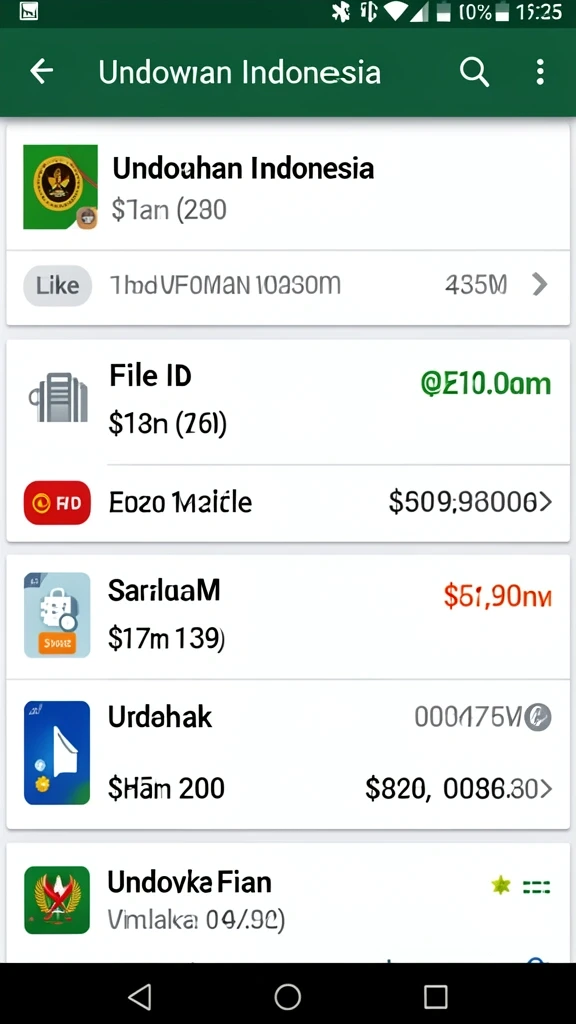Image resolution: width=576 pixels, height=1024 pixels.
Task: Tap the star icon on Undovka Fian
Action: tap(501, 886)
